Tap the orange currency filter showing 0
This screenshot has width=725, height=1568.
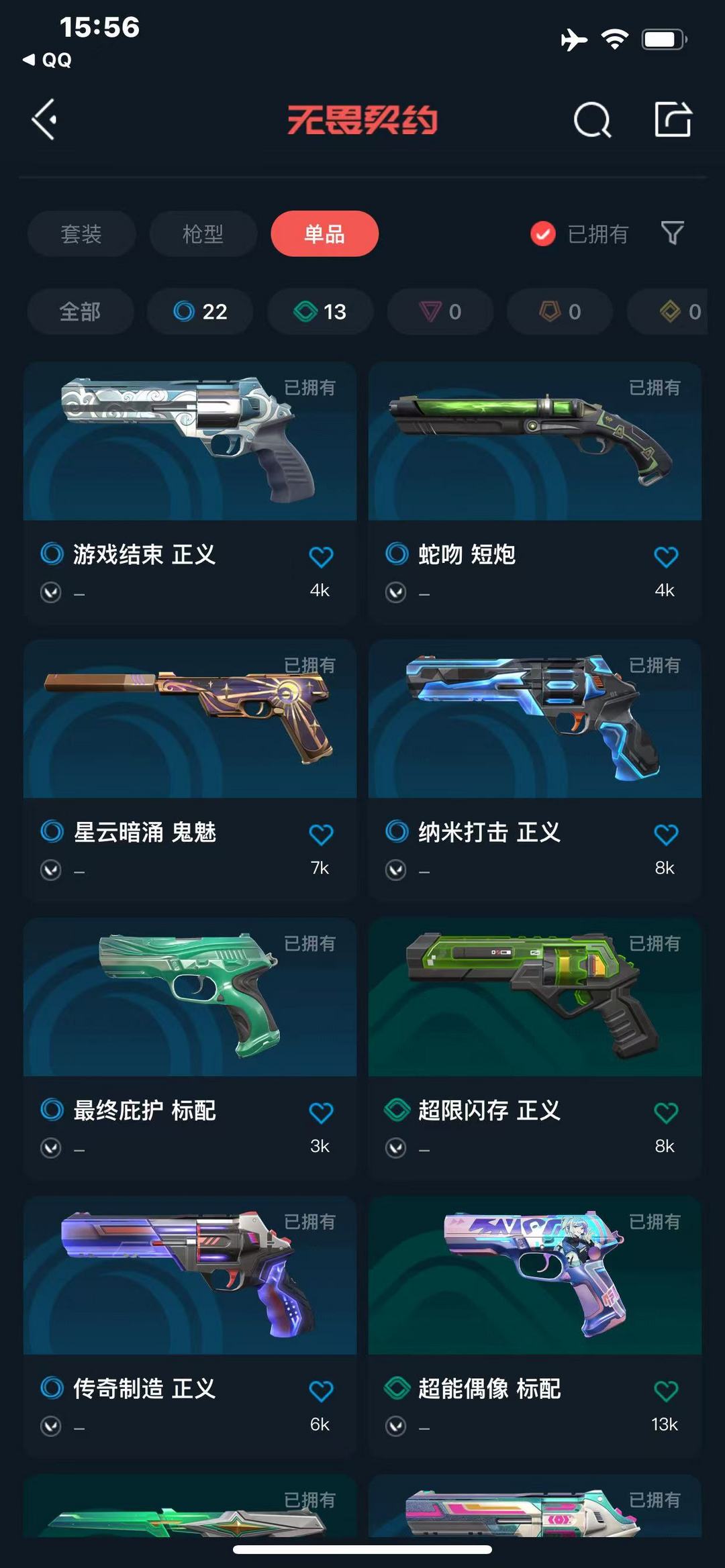(x=559, y=311)
